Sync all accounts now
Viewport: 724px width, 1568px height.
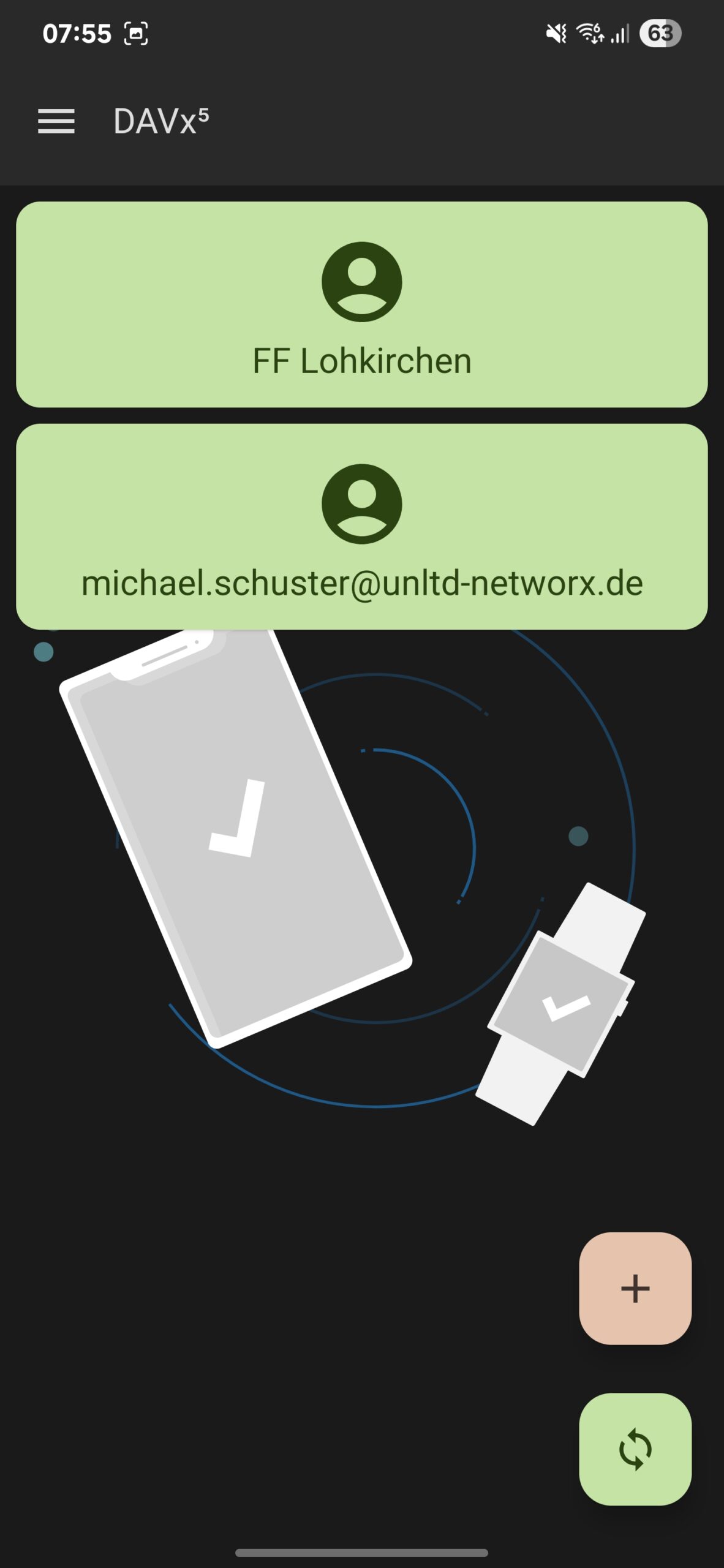[x=635, y=1449]
